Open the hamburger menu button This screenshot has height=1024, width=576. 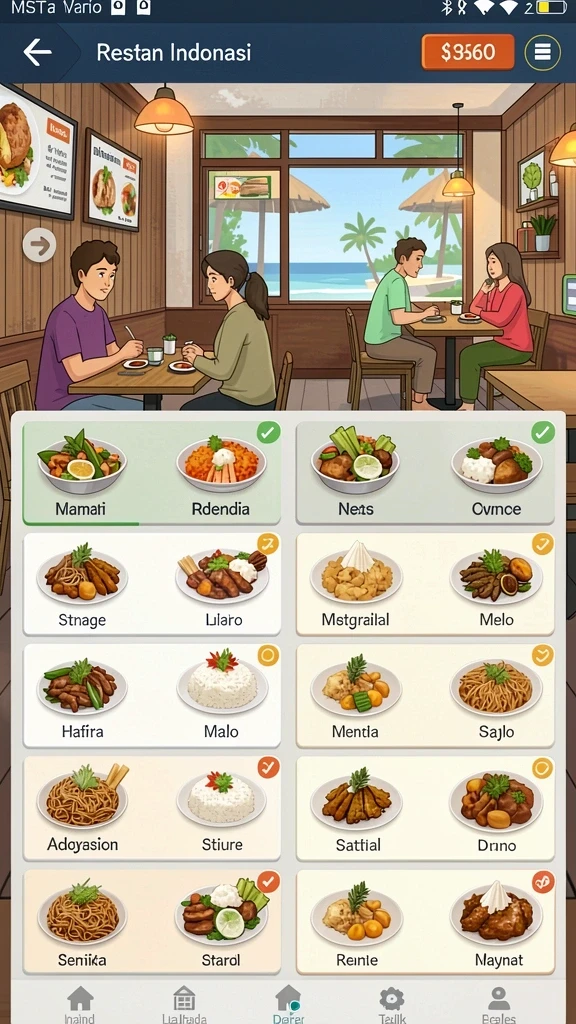pyautogui.click(x=542, y=52)
